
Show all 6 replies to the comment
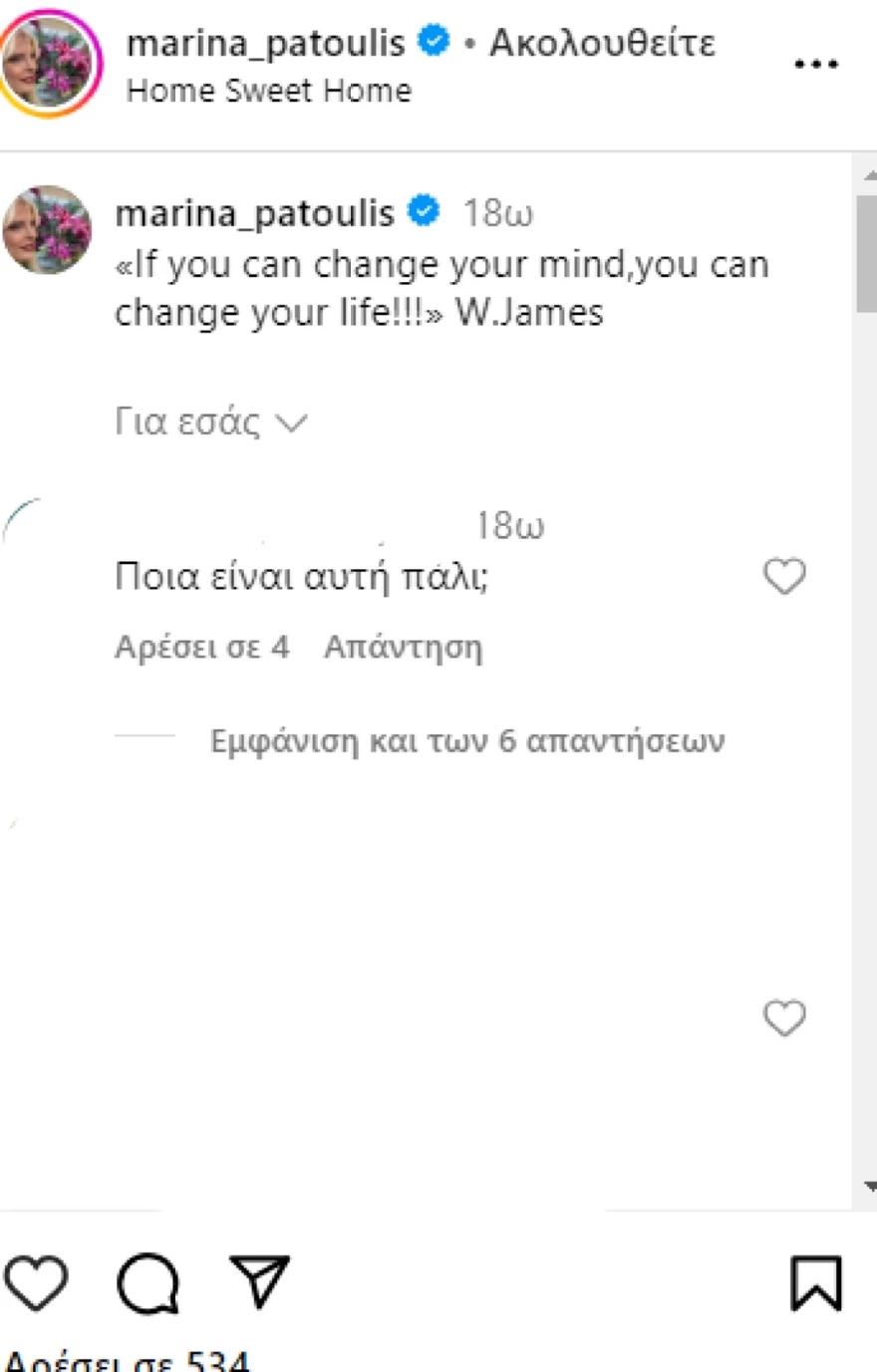tap(466, 739)
